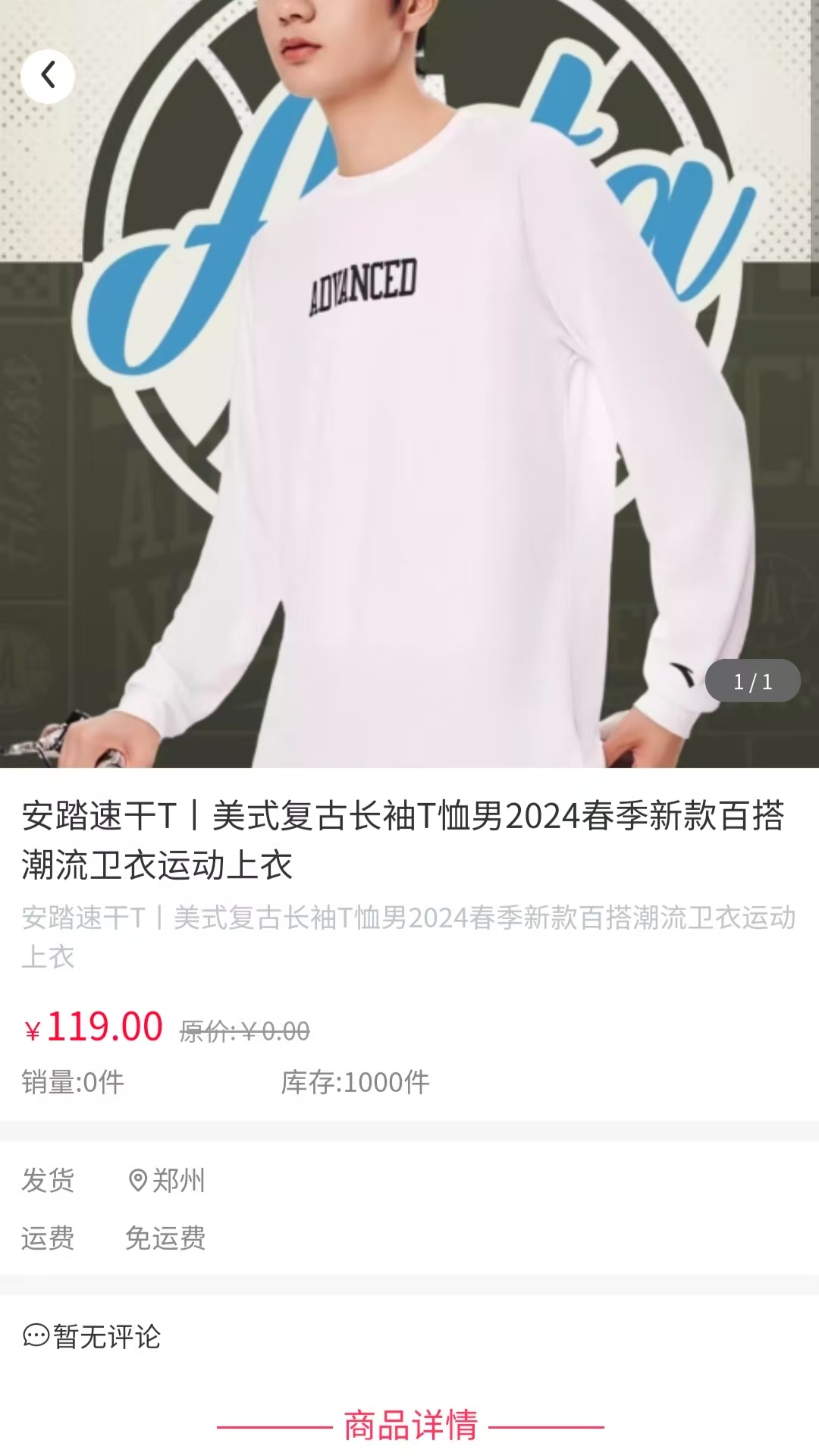Tap the map marker icon in shipping row
The width and height of the screenshot is (819, 1456).
pos(136,1181)
